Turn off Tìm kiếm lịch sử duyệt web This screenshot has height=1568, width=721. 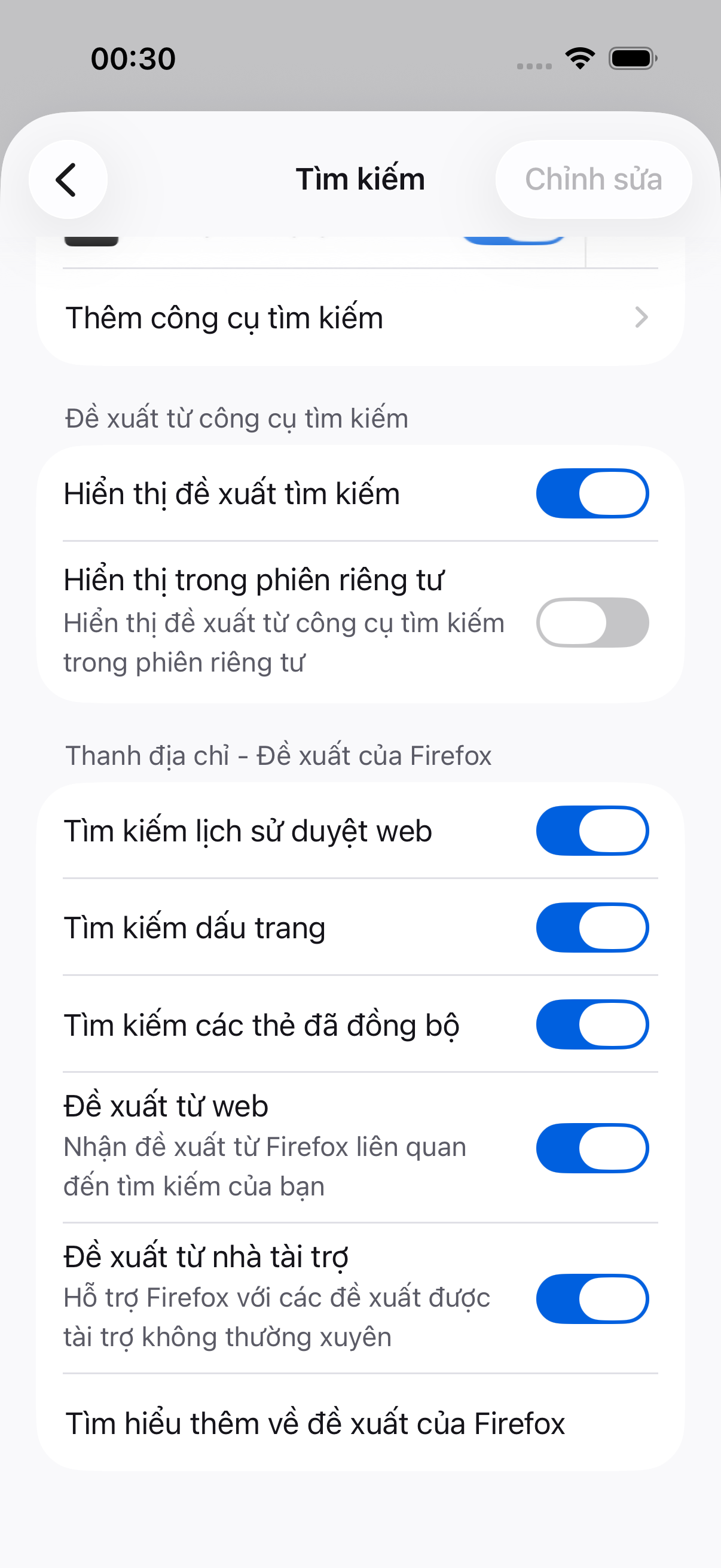click(592, 831)
